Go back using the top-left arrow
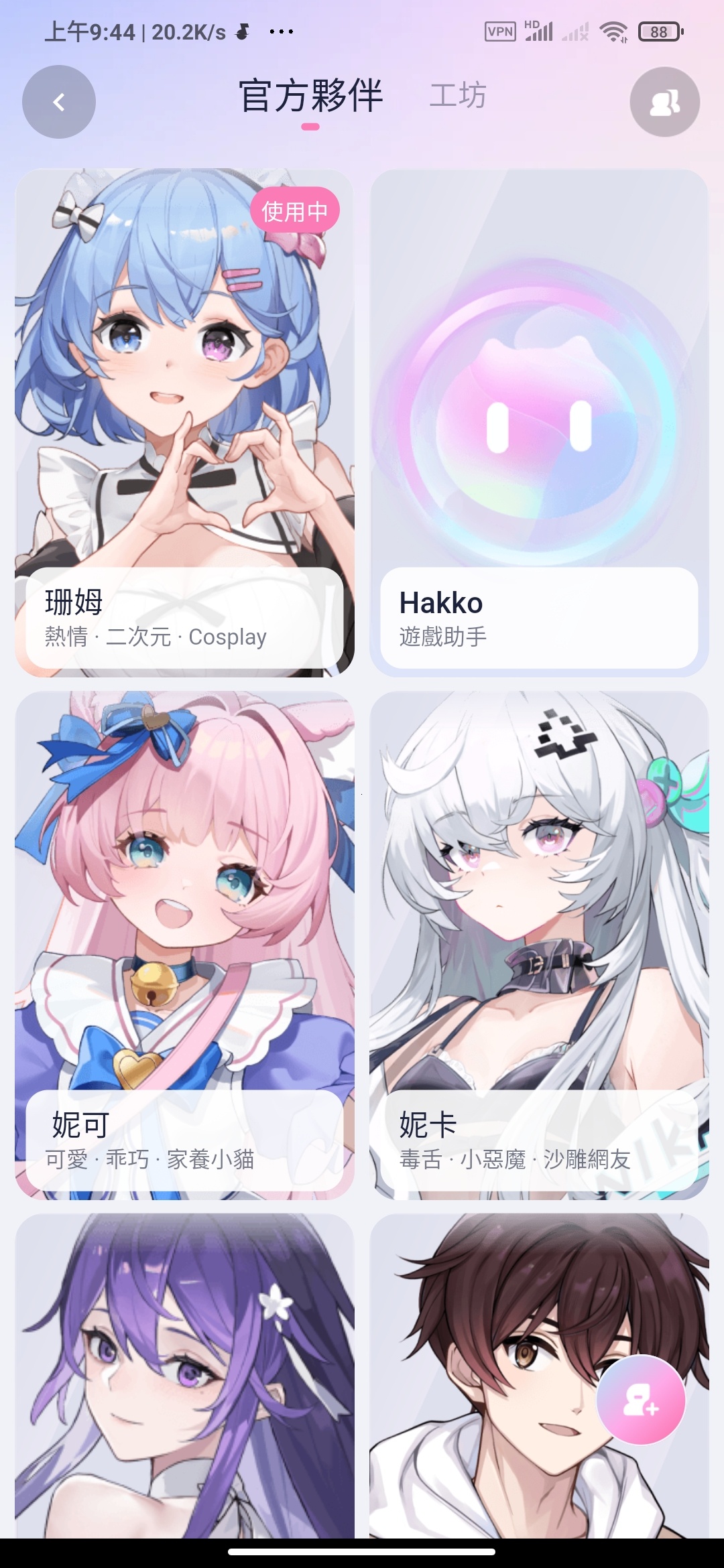The width and height of the screenshot is (724, 1568). coord(59,102)
